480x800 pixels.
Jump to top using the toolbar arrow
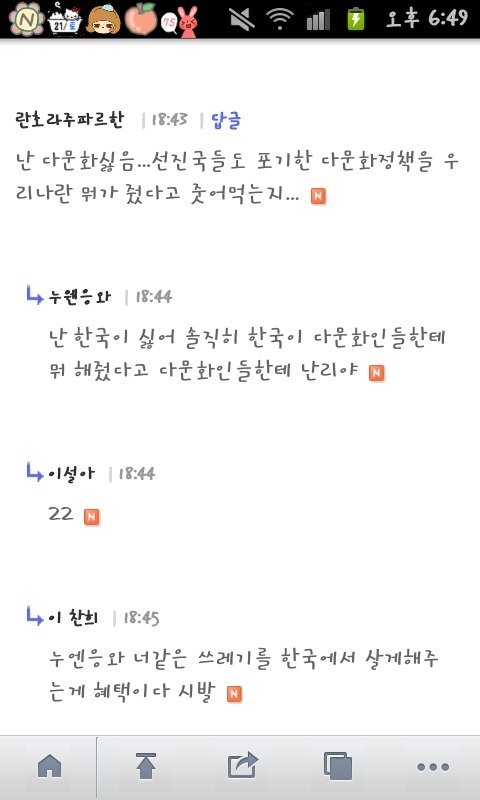click(x=146, y=766)
